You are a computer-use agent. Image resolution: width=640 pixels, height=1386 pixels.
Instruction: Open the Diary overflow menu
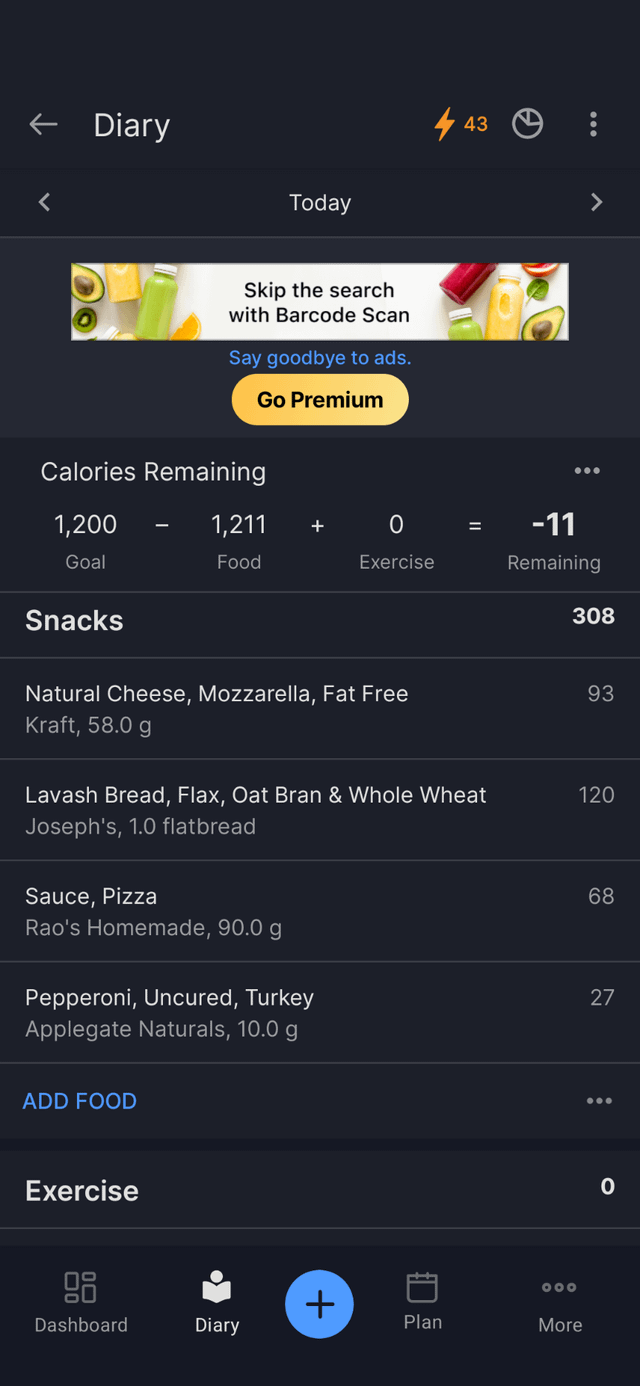(x=593, y=124)
